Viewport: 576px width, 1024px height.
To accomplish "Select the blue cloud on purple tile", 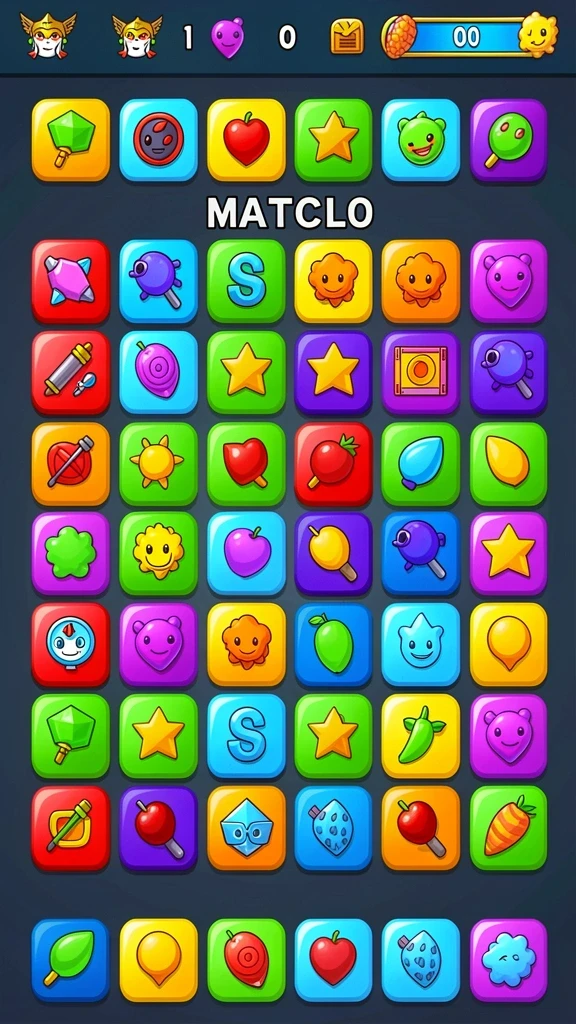I will pos(508,959).
